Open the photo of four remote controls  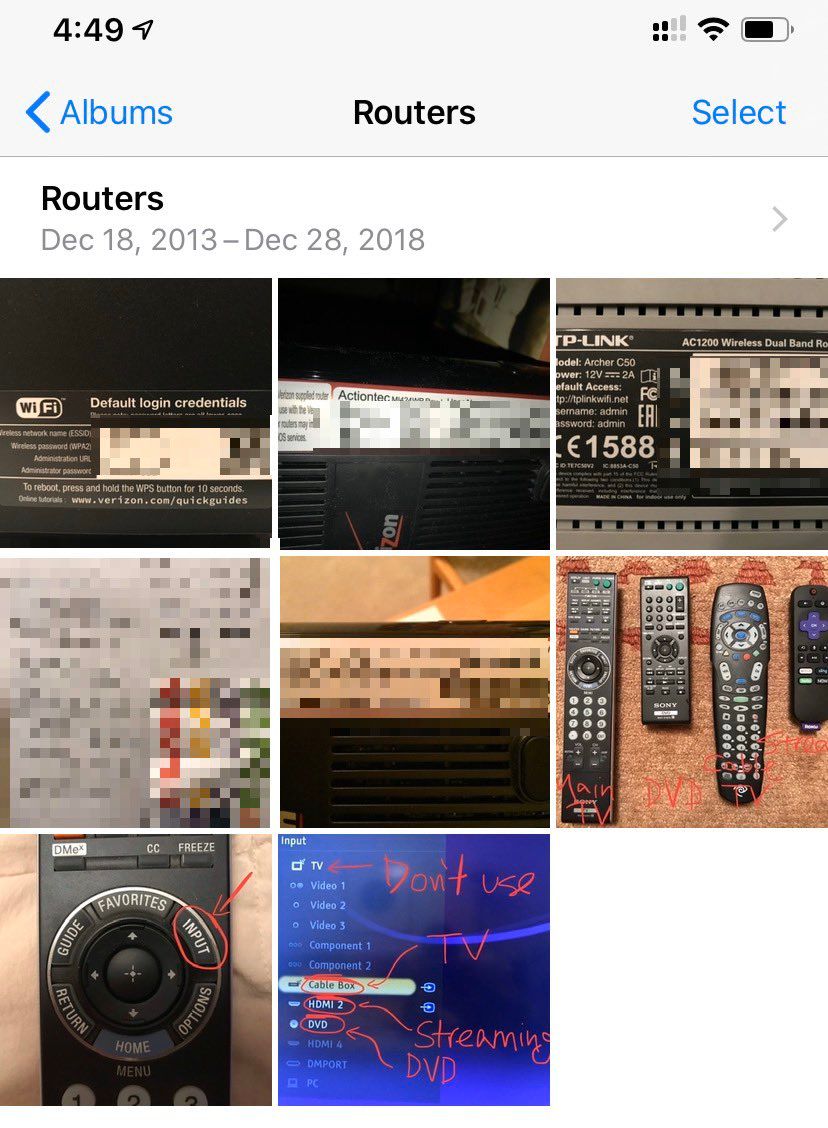pos(692,691)
